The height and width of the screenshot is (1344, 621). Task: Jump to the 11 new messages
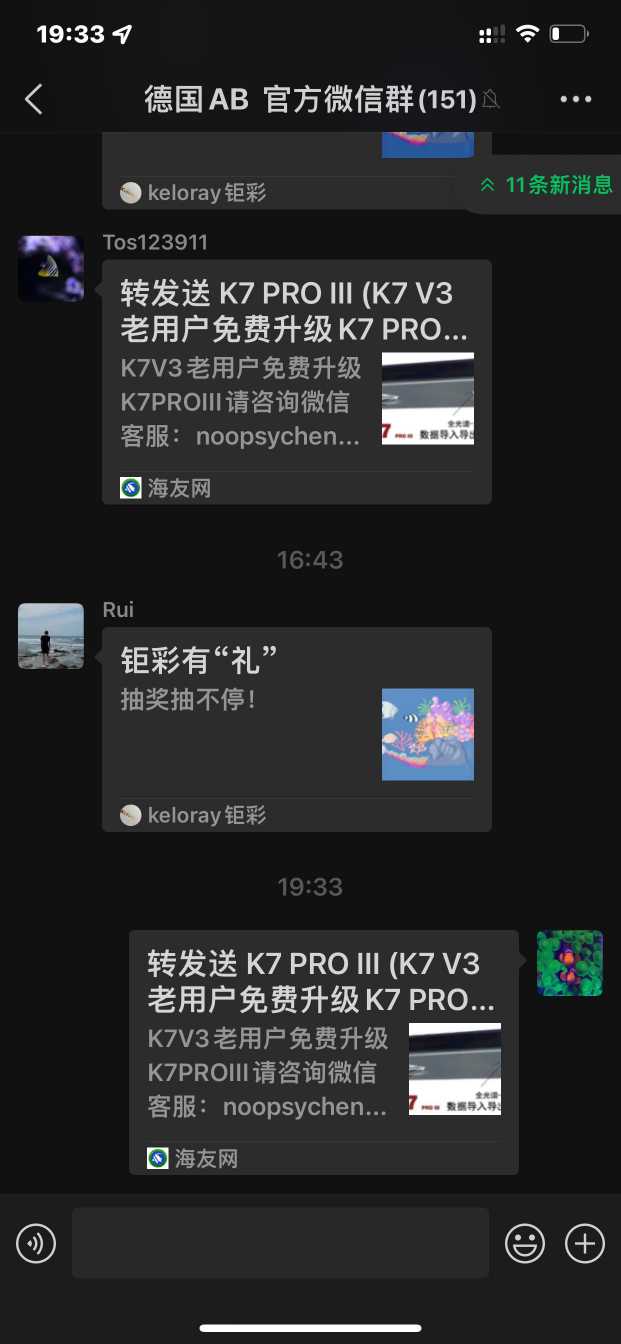coord(547,184)
